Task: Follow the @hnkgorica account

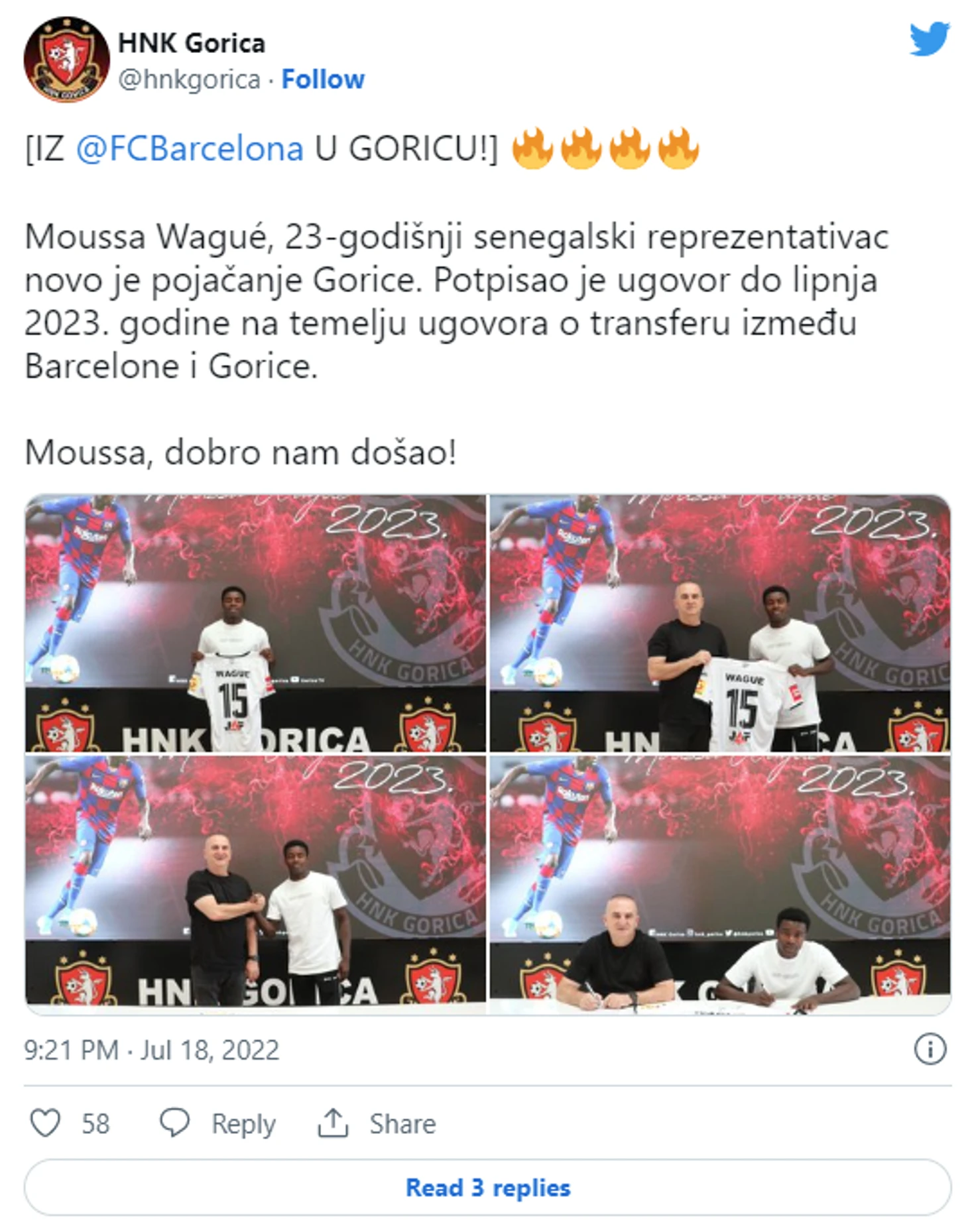Action: tap(323, 80)
